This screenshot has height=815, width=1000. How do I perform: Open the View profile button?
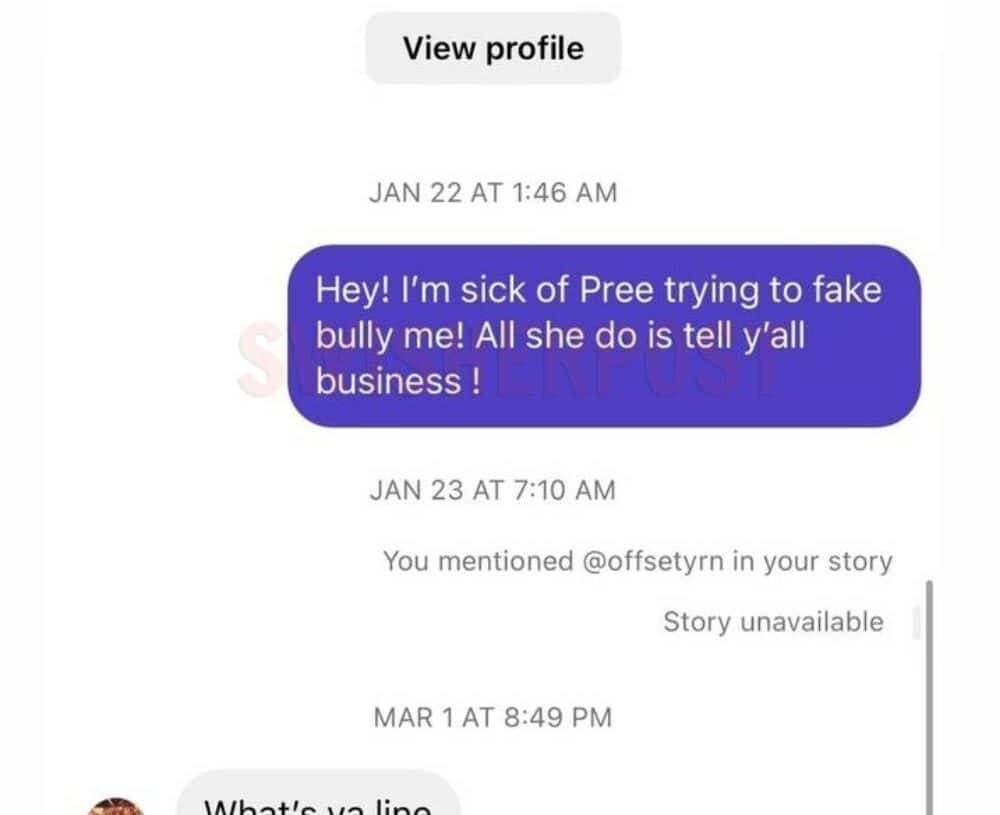493,48
